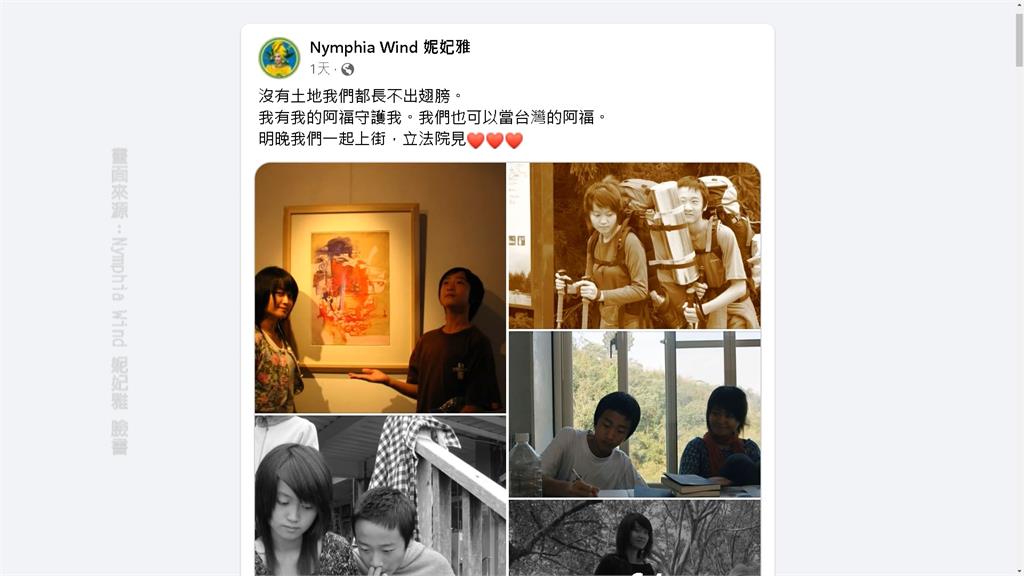Viewport: 1024px width, 576px height.
Task: View the photo of two people at the window table
Action: (634, 414)
